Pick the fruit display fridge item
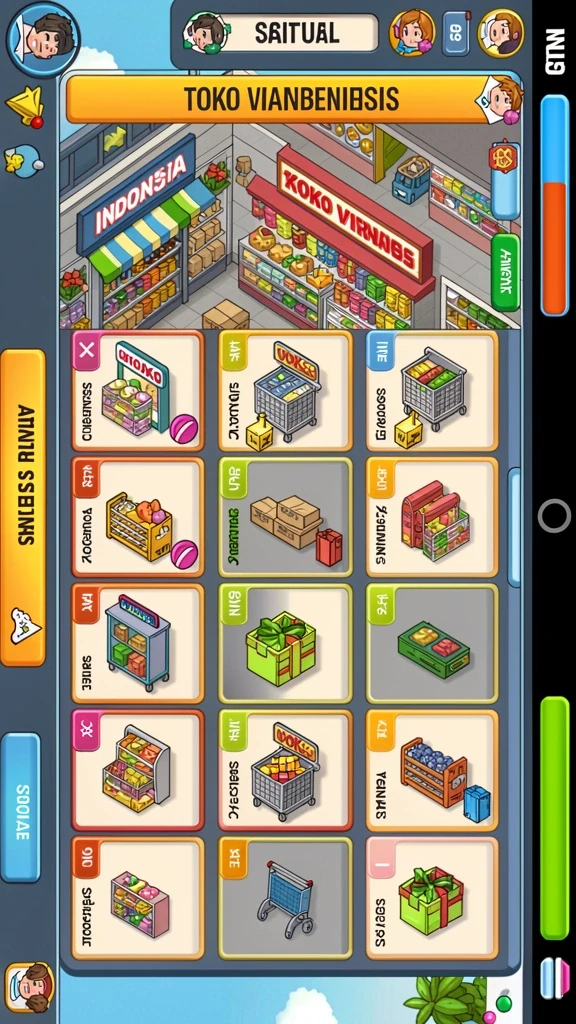This screenshot has height=1024, width=576. coord(138,770)
